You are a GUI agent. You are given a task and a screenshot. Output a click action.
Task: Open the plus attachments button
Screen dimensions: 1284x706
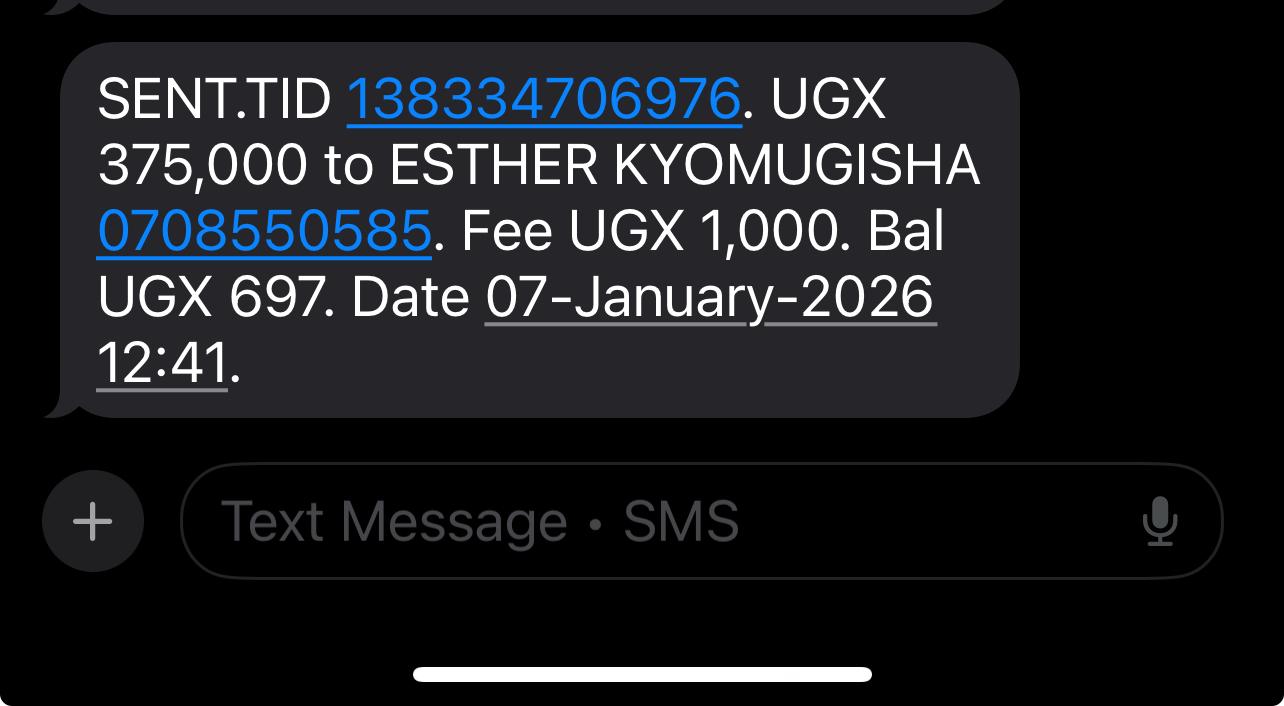click(x=93, y=521)
